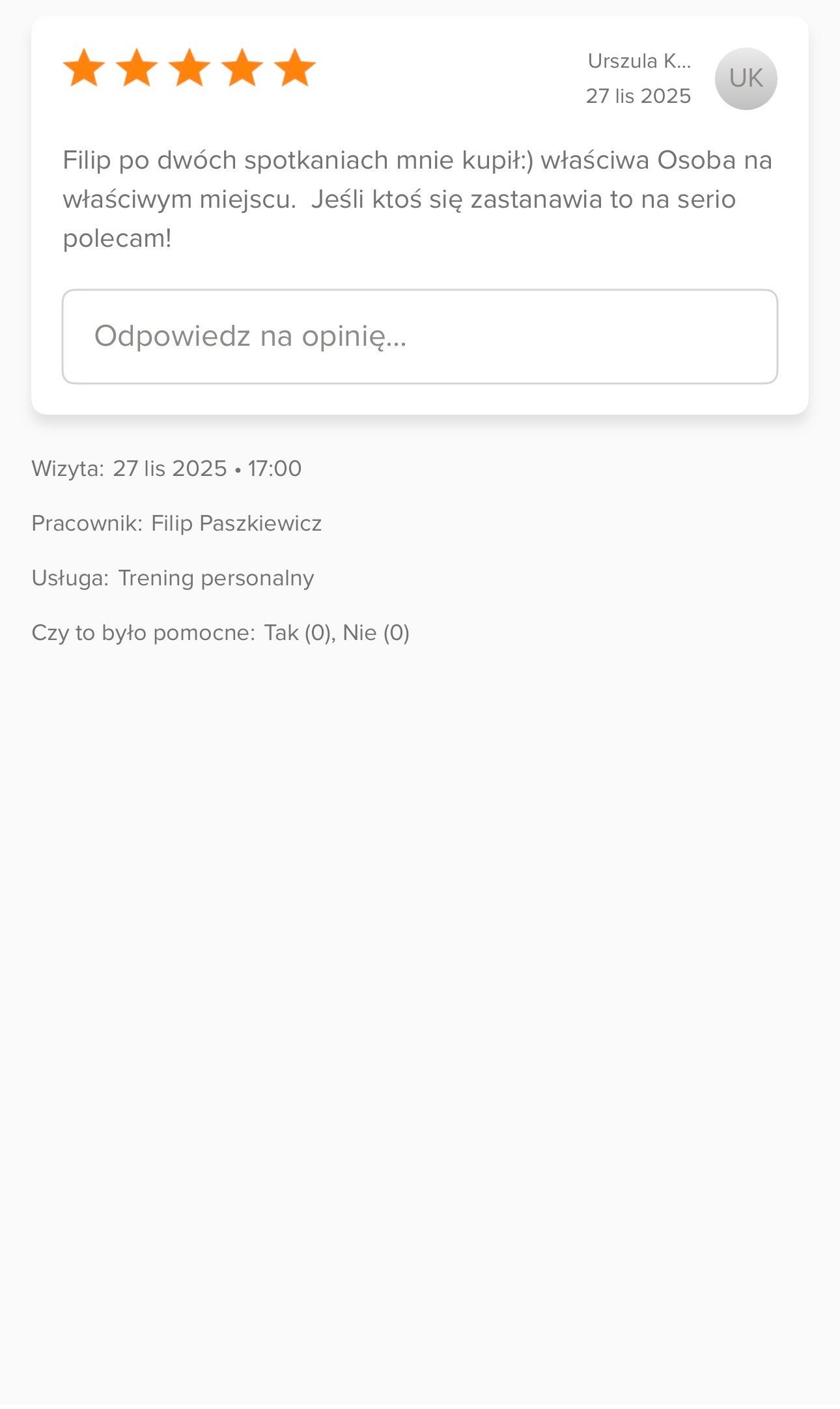840x1409 pixels.
Task: Tap the "Odpowiedz na opinię" reply field
Action: tap(419, 337)
